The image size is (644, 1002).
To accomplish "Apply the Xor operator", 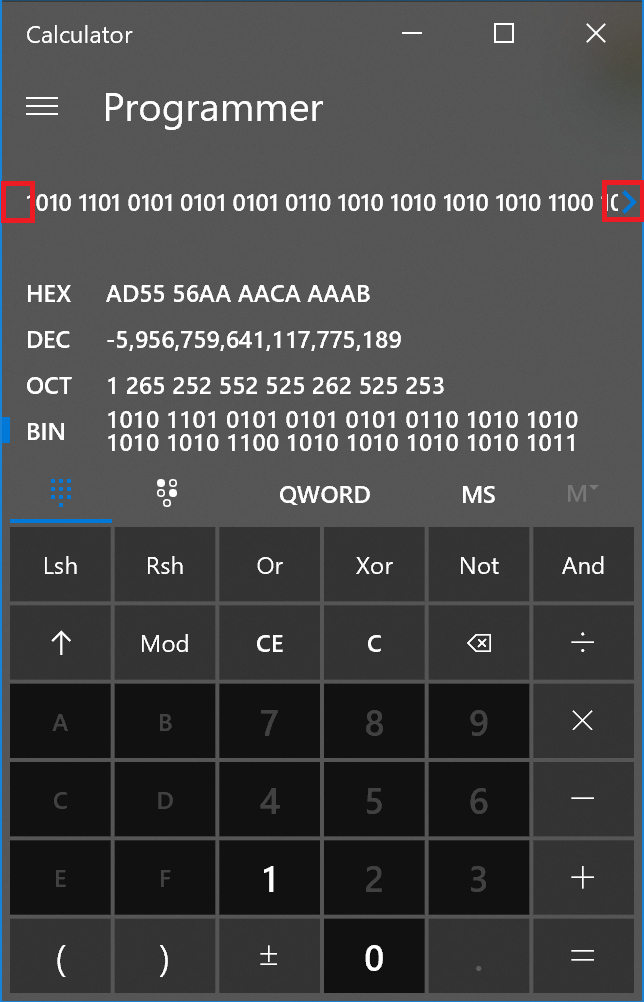I will point(374,566).
